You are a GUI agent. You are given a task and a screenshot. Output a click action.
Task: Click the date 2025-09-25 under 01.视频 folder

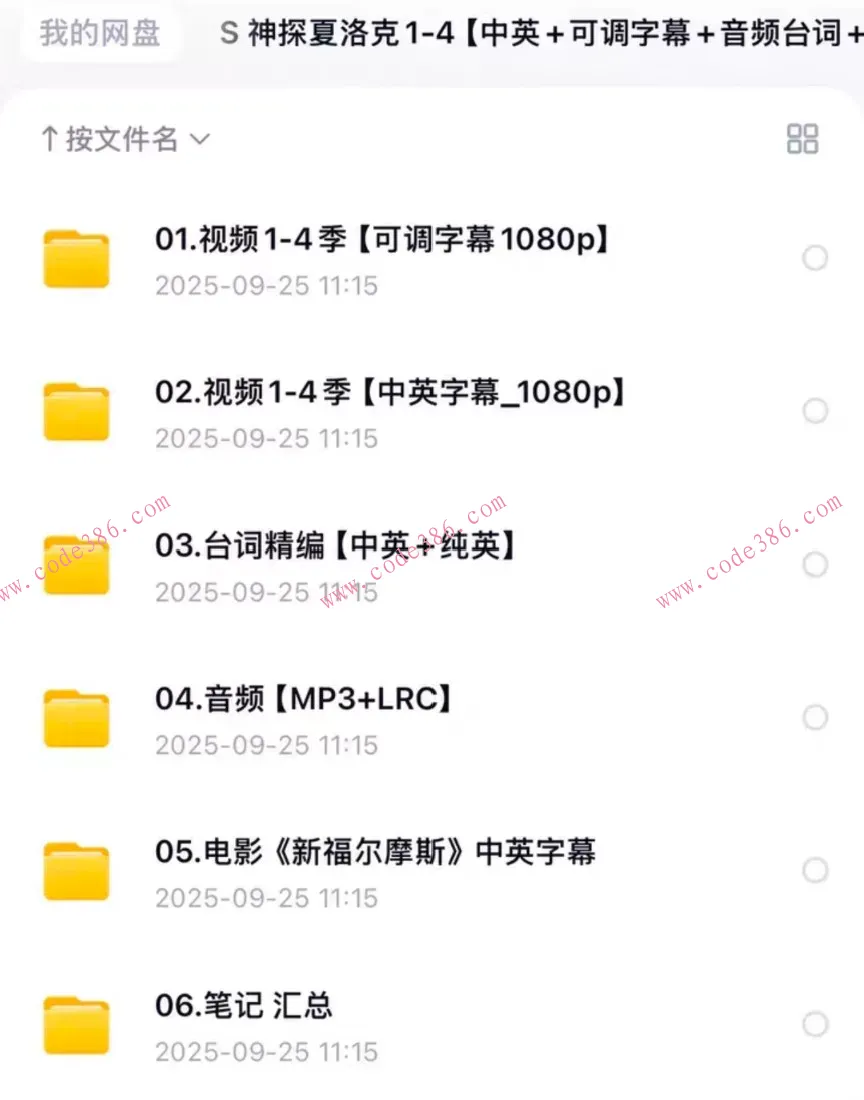(266, 286)
